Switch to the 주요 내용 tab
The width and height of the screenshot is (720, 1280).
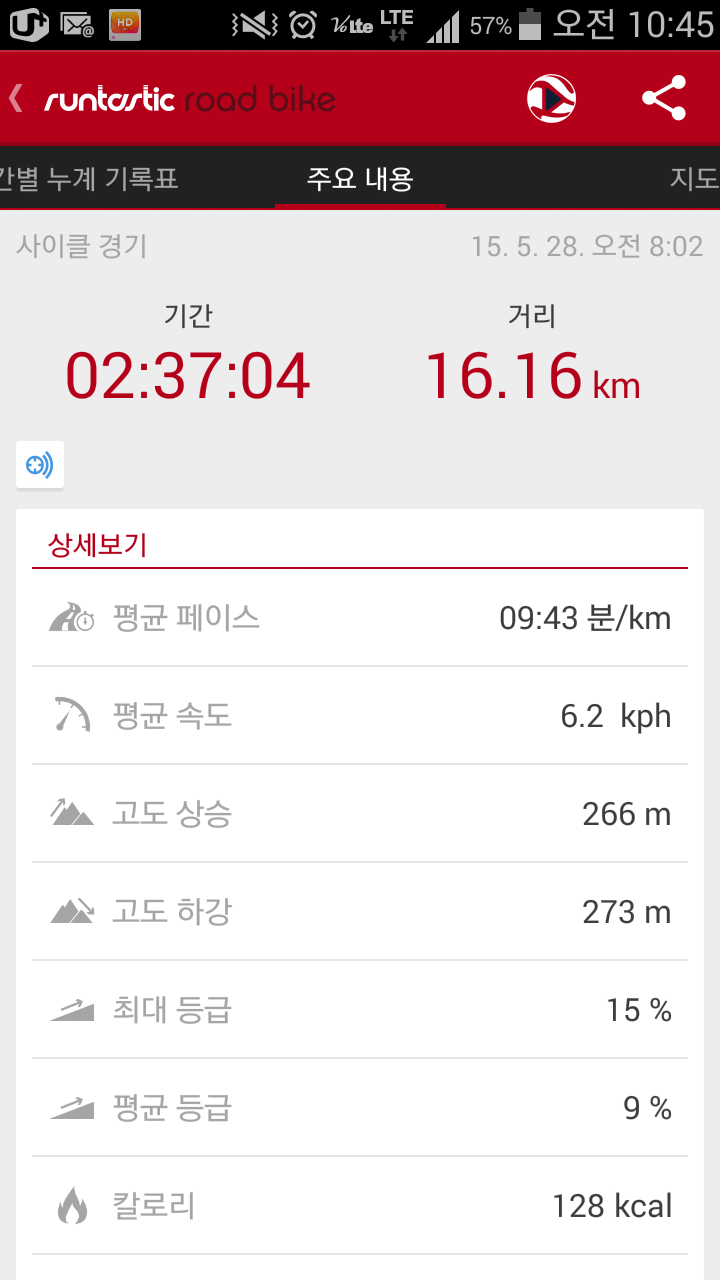(360, 179)
